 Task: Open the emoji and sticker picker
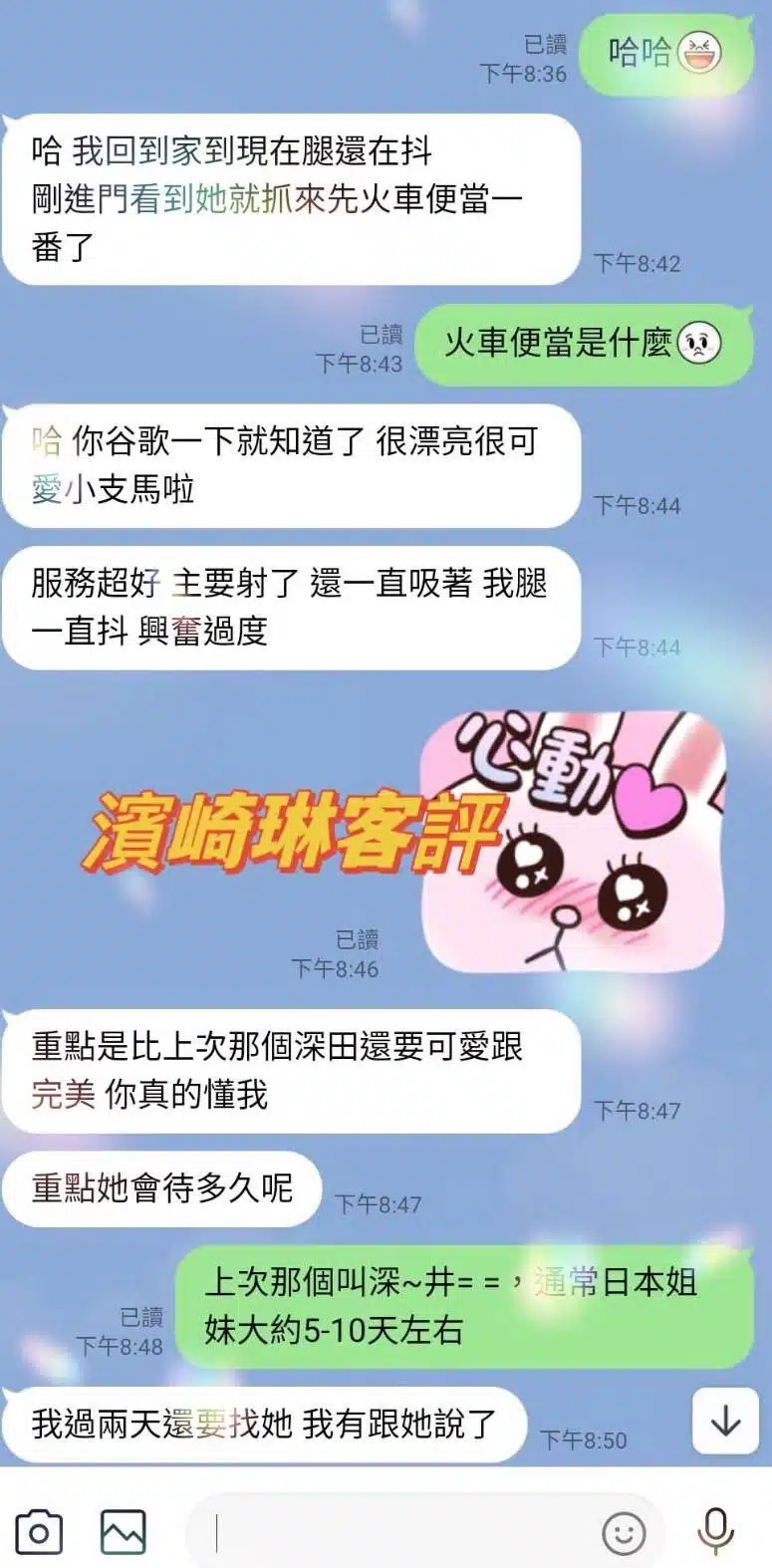point(625,1533)
